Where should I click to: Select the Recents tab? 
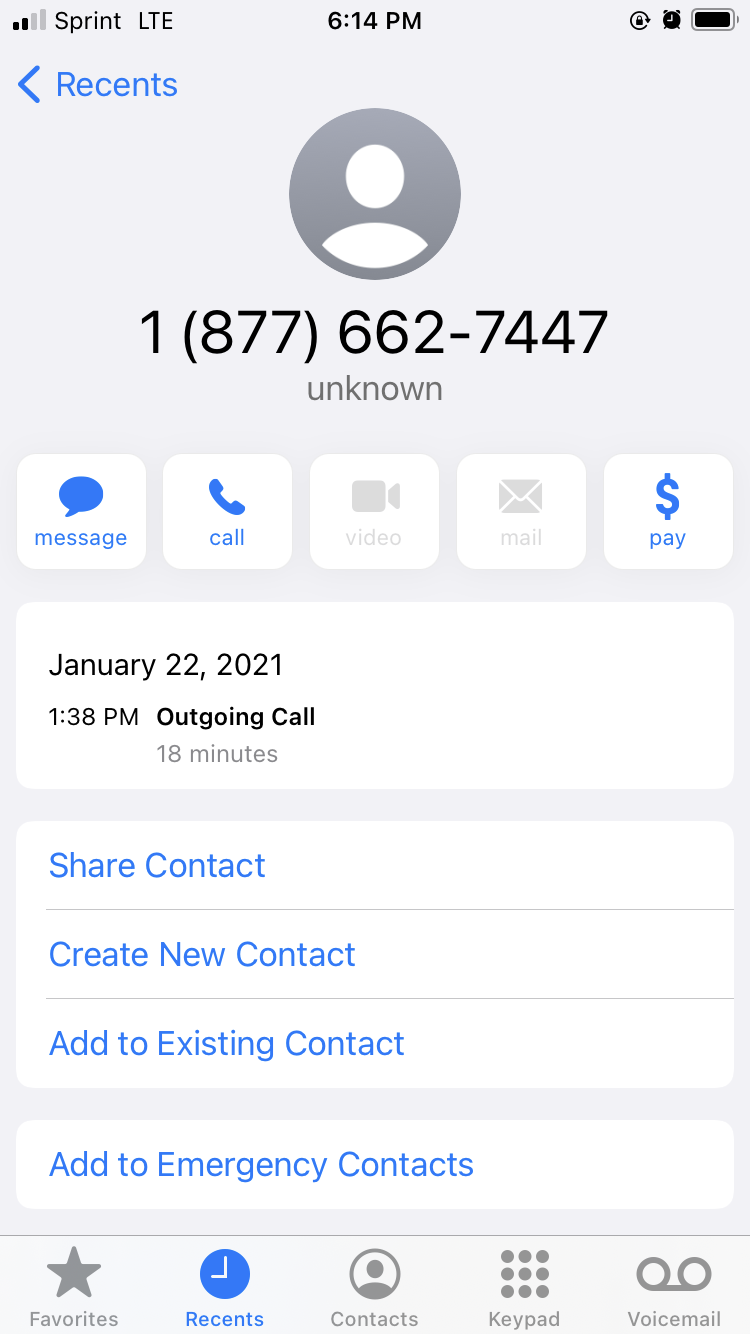point(224,1287)
